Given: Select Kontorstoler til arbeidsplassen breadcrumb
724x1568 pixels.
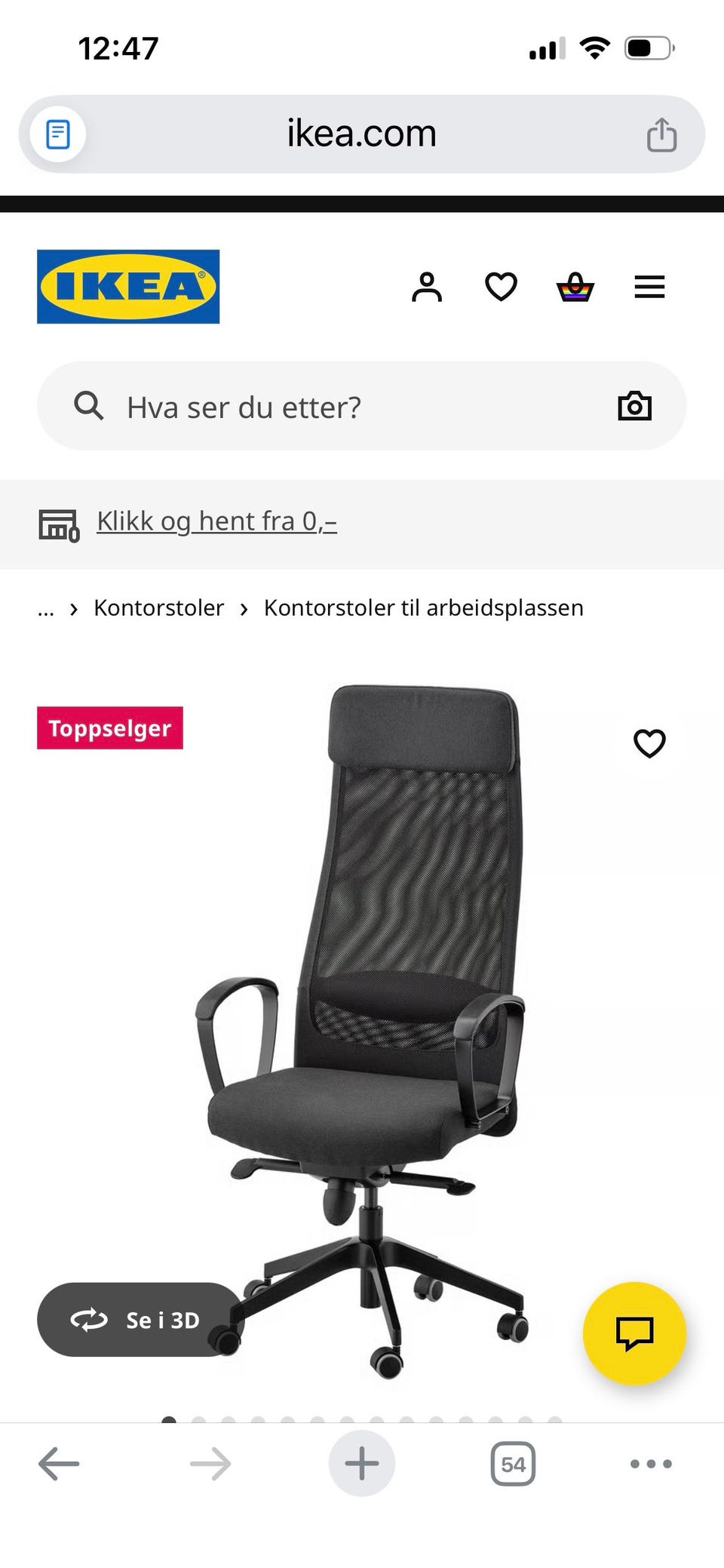Looking at the screenshot, I should click(x=422, y=608).
